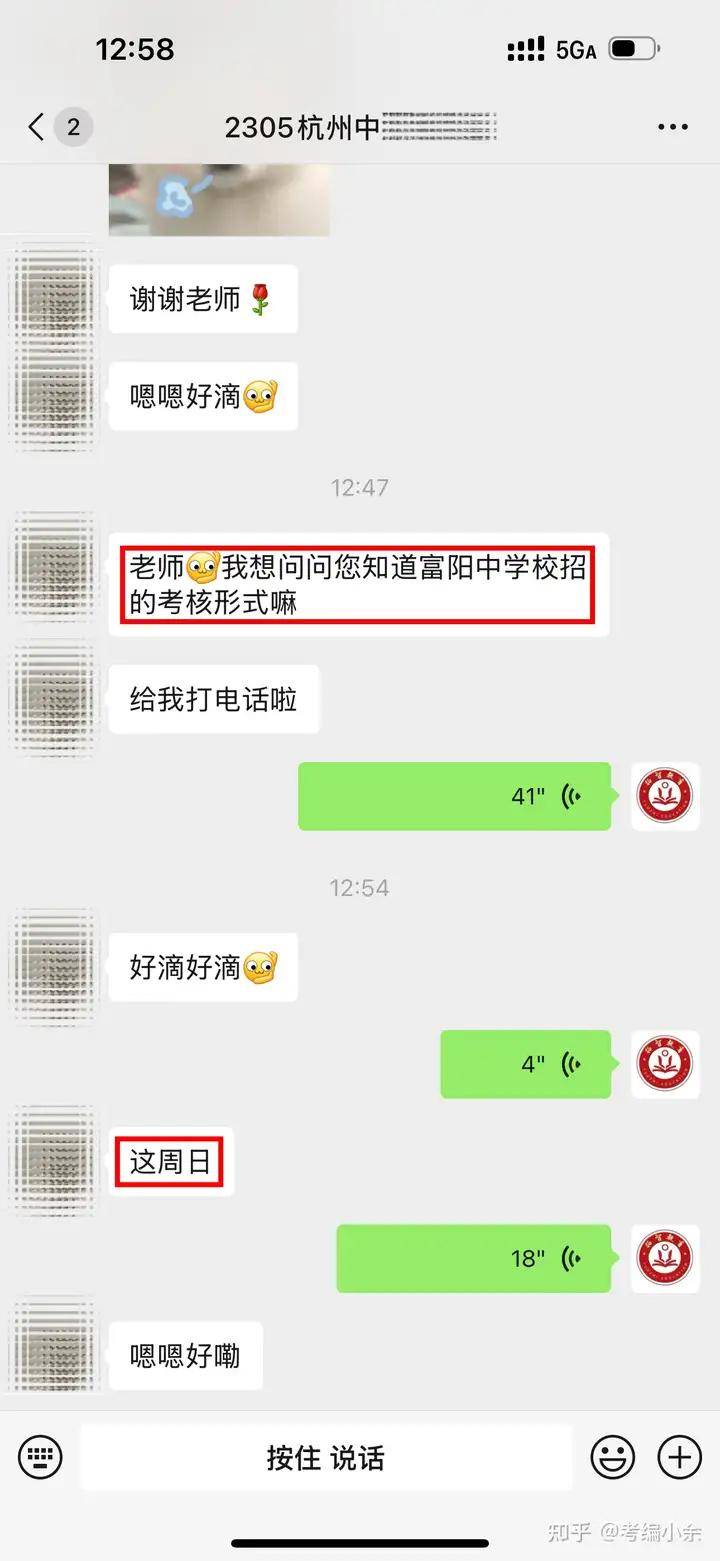This screenshot has width=720, height=1561.
Task: Tap the hold-to-talk button
Action: tap(325, 1458)
